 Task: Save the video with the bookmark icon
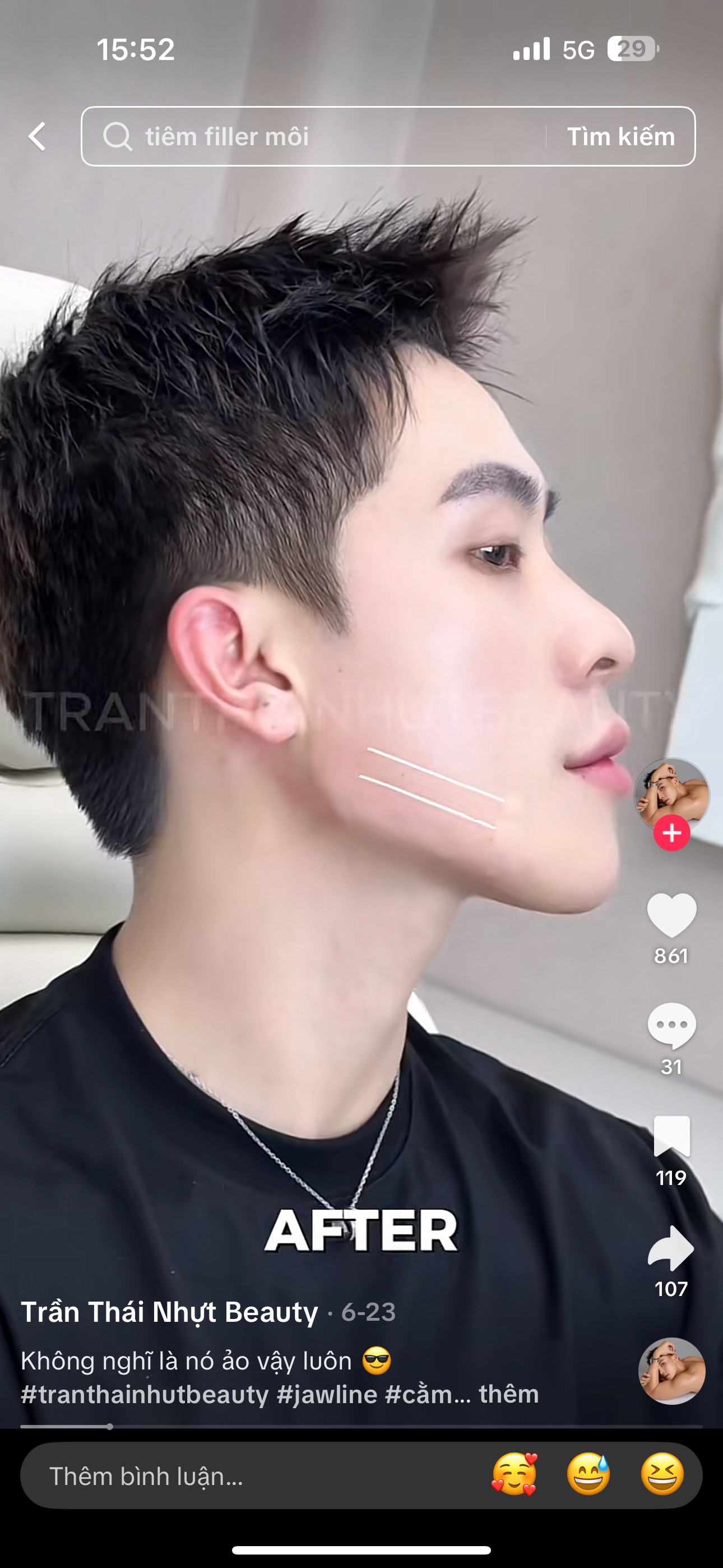671,1136
